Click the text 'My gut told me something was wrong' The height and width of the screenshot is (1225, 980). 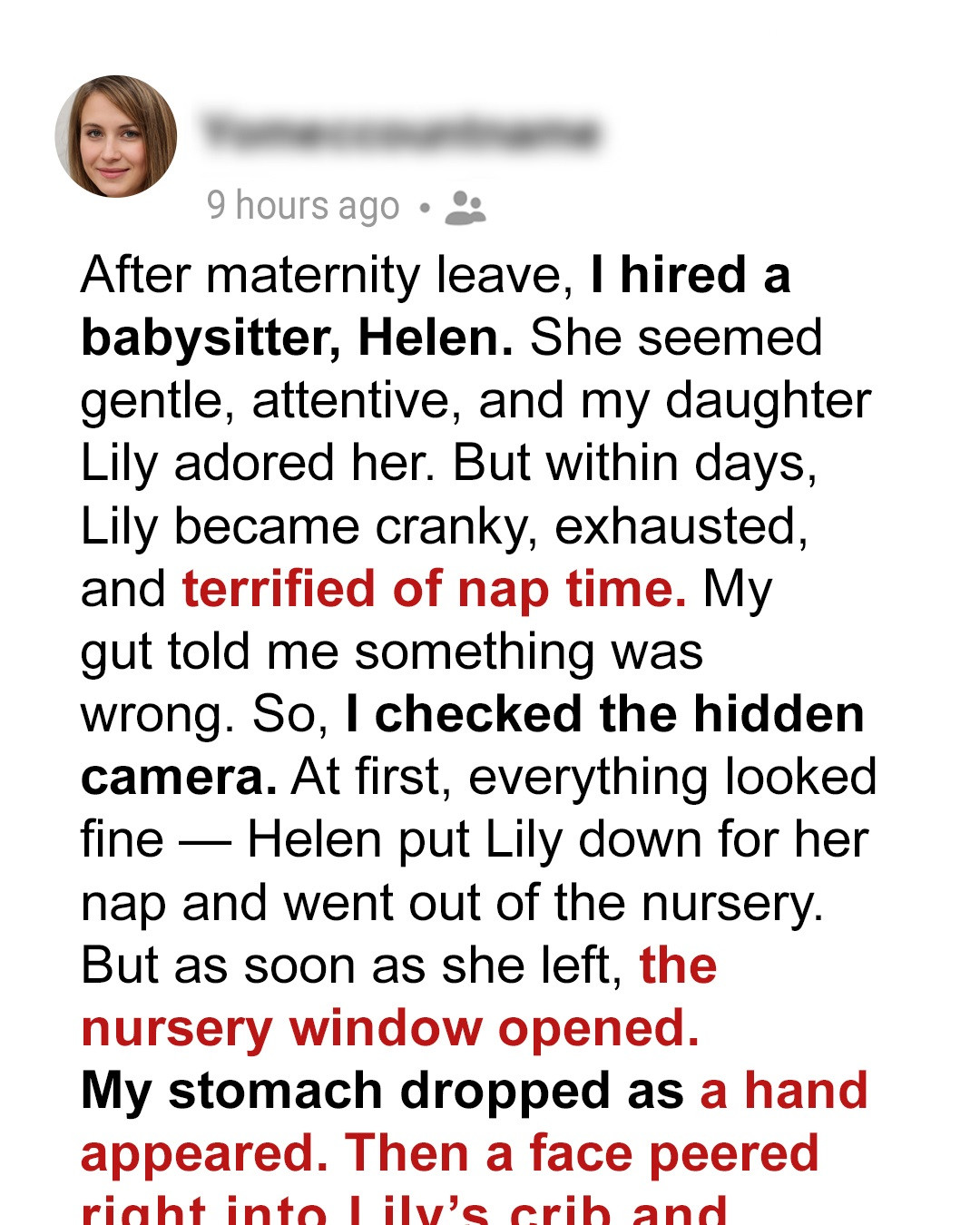[x=390, y=649]
